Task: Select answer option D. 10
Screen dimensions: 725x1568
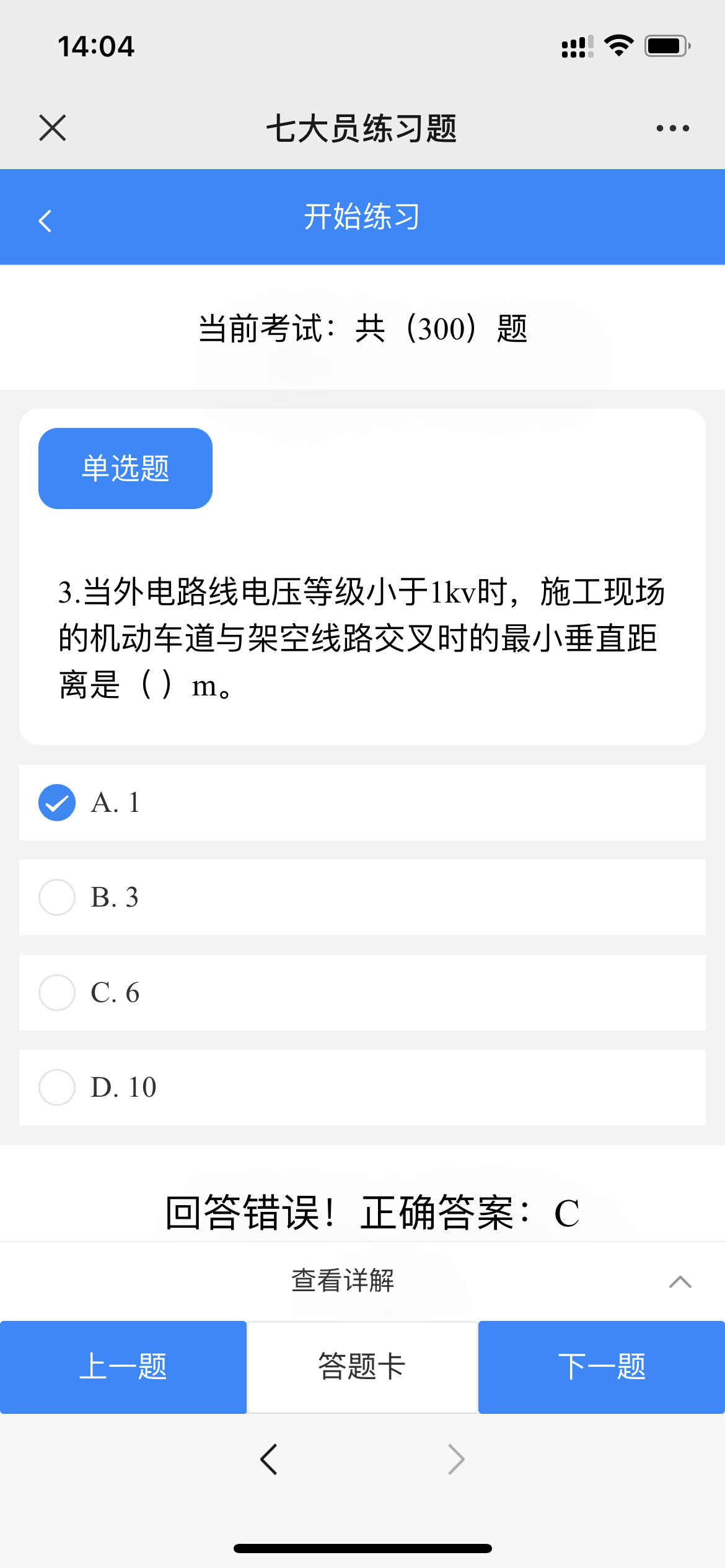Action: (x=362, y=1087)
